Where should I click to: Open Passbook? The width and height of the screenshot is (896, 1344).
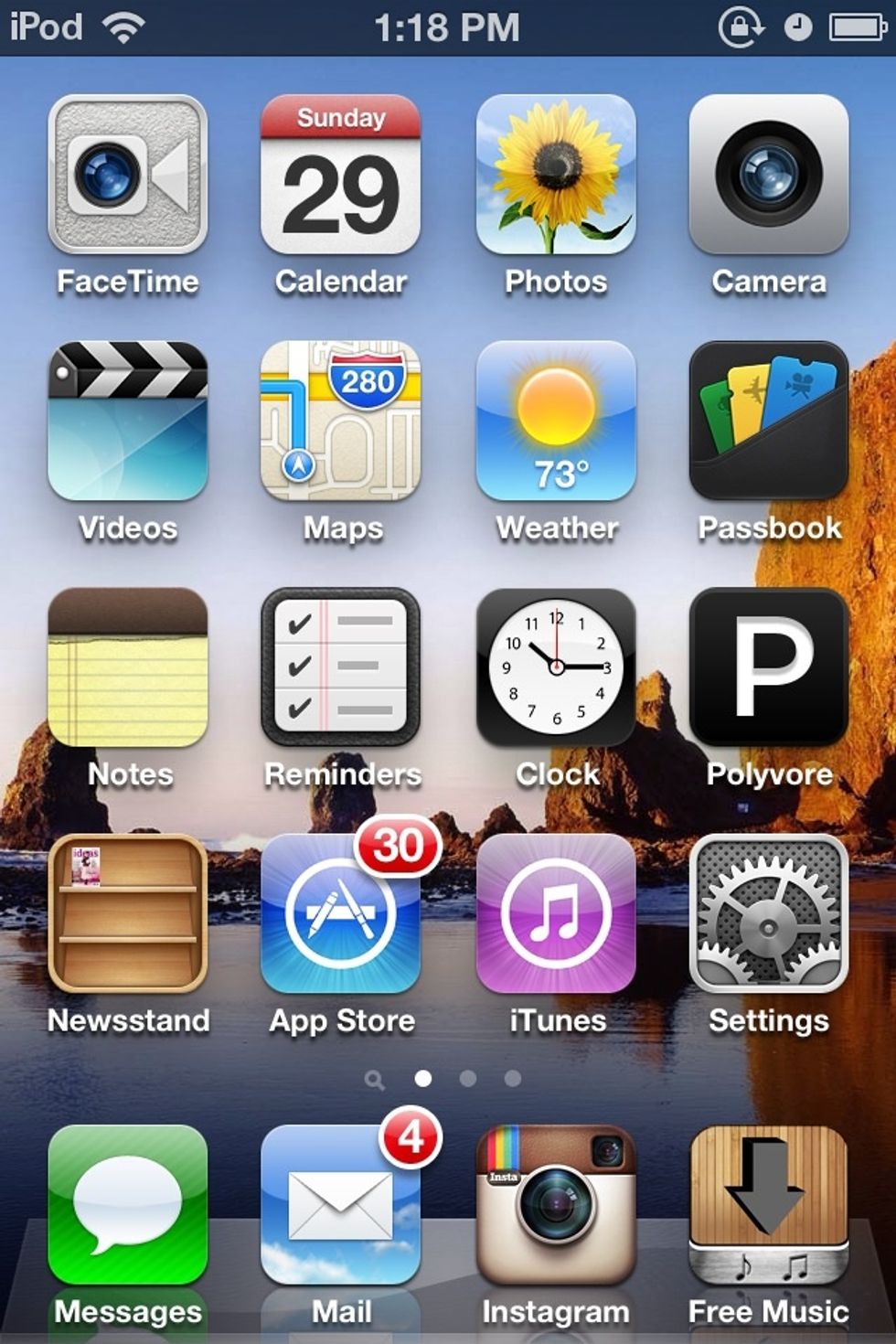tap(768, 425)
